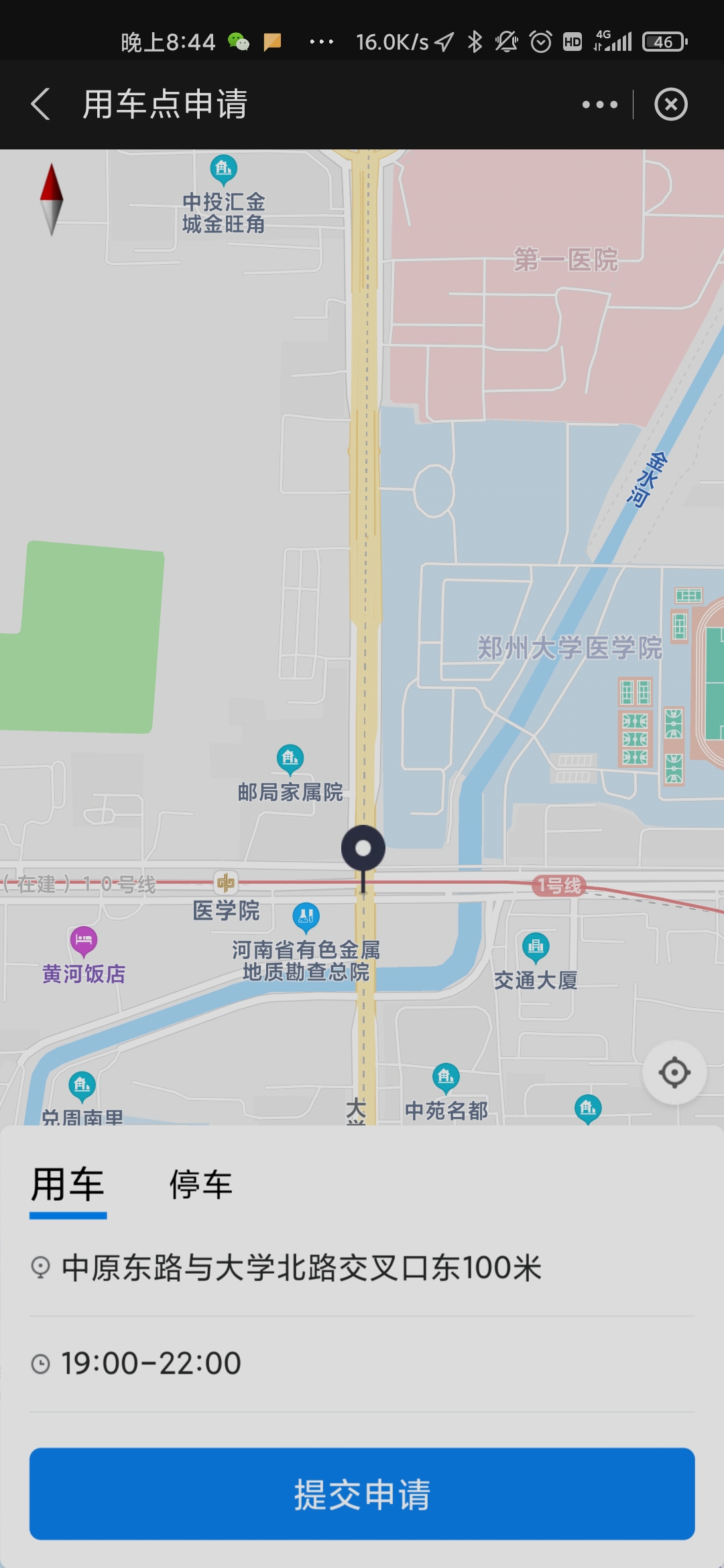
Task: Select the 交通大厦 marker on map
Action: pos(536,947)
